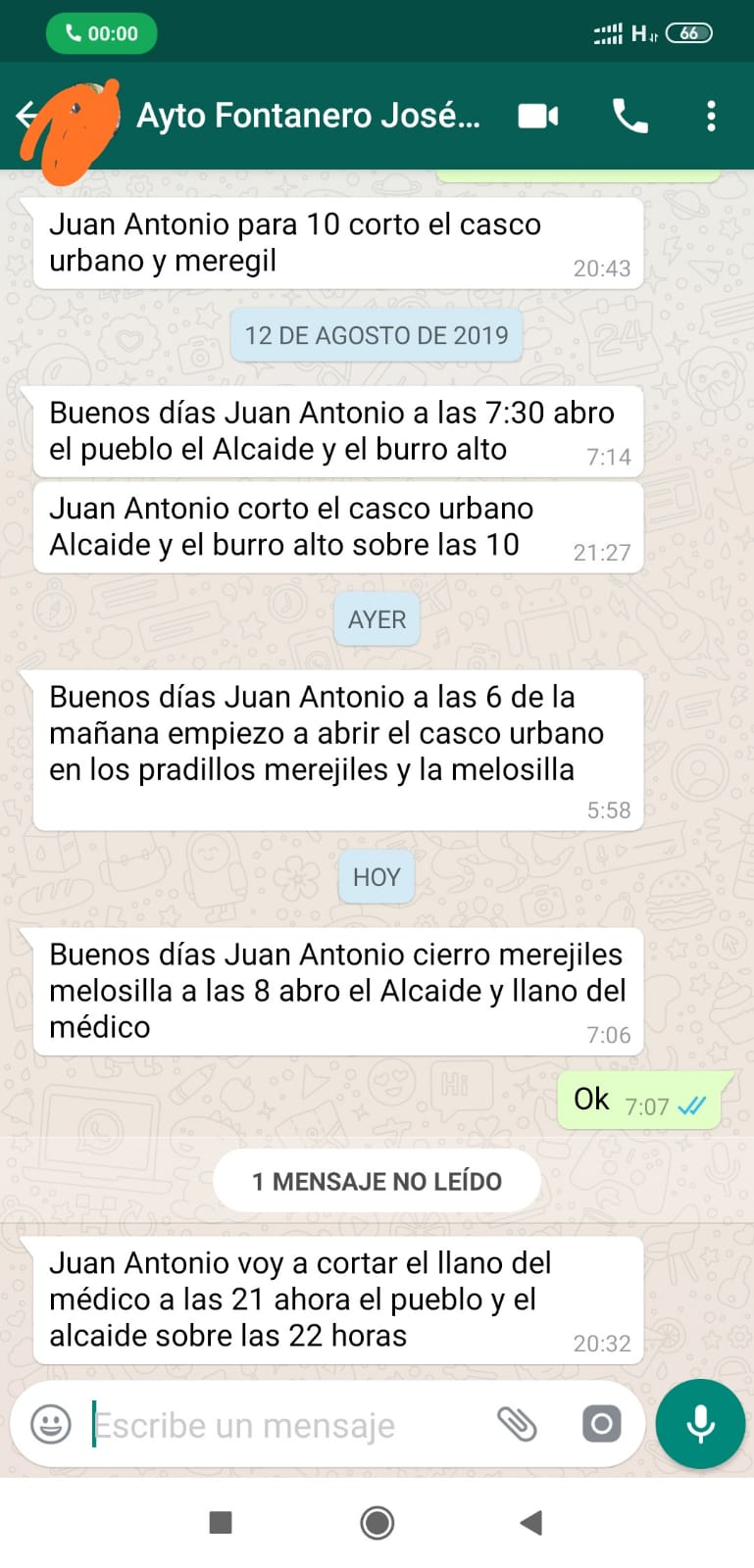Open the three-dot overflow menu
Image resolution: width=754 pixels, height=1568 pixels.
(712, 116)
